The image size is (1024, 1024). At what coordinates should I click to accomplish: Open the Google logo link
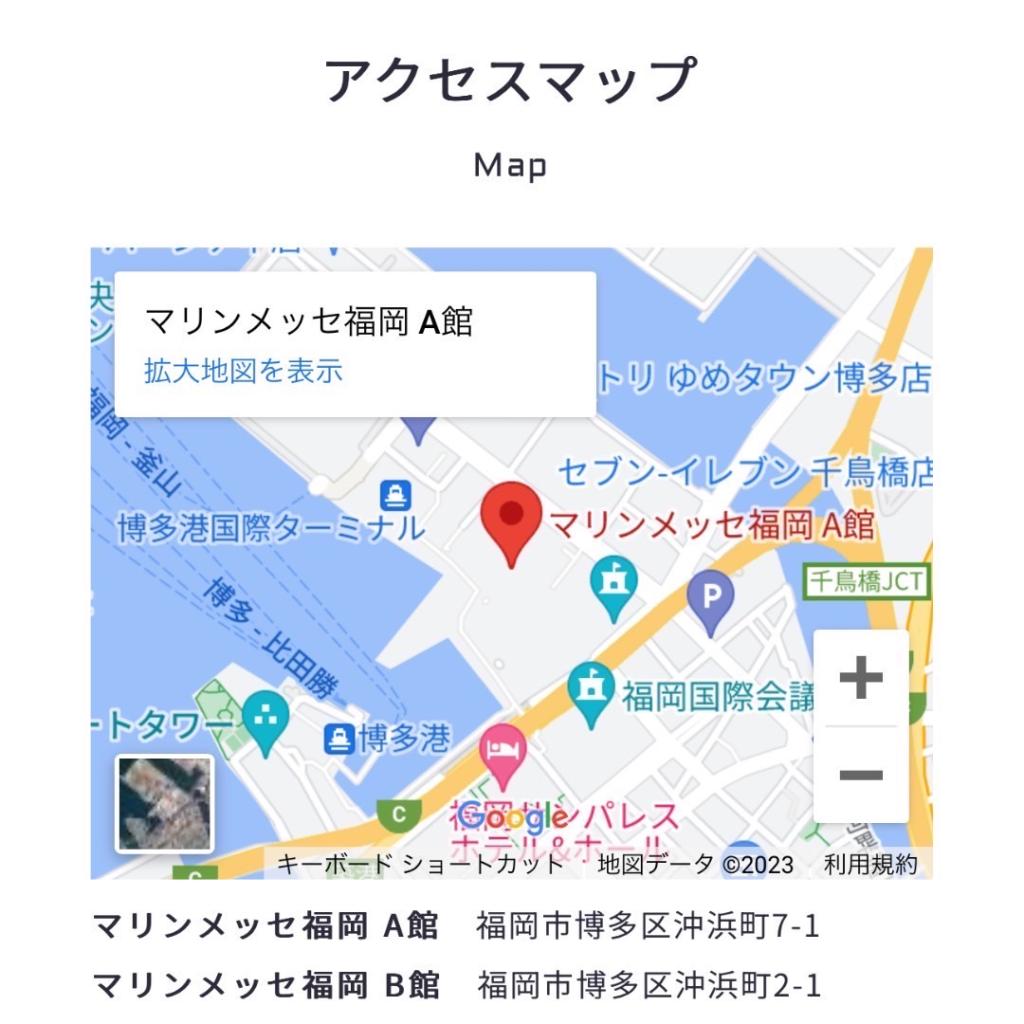pos(513,817)
